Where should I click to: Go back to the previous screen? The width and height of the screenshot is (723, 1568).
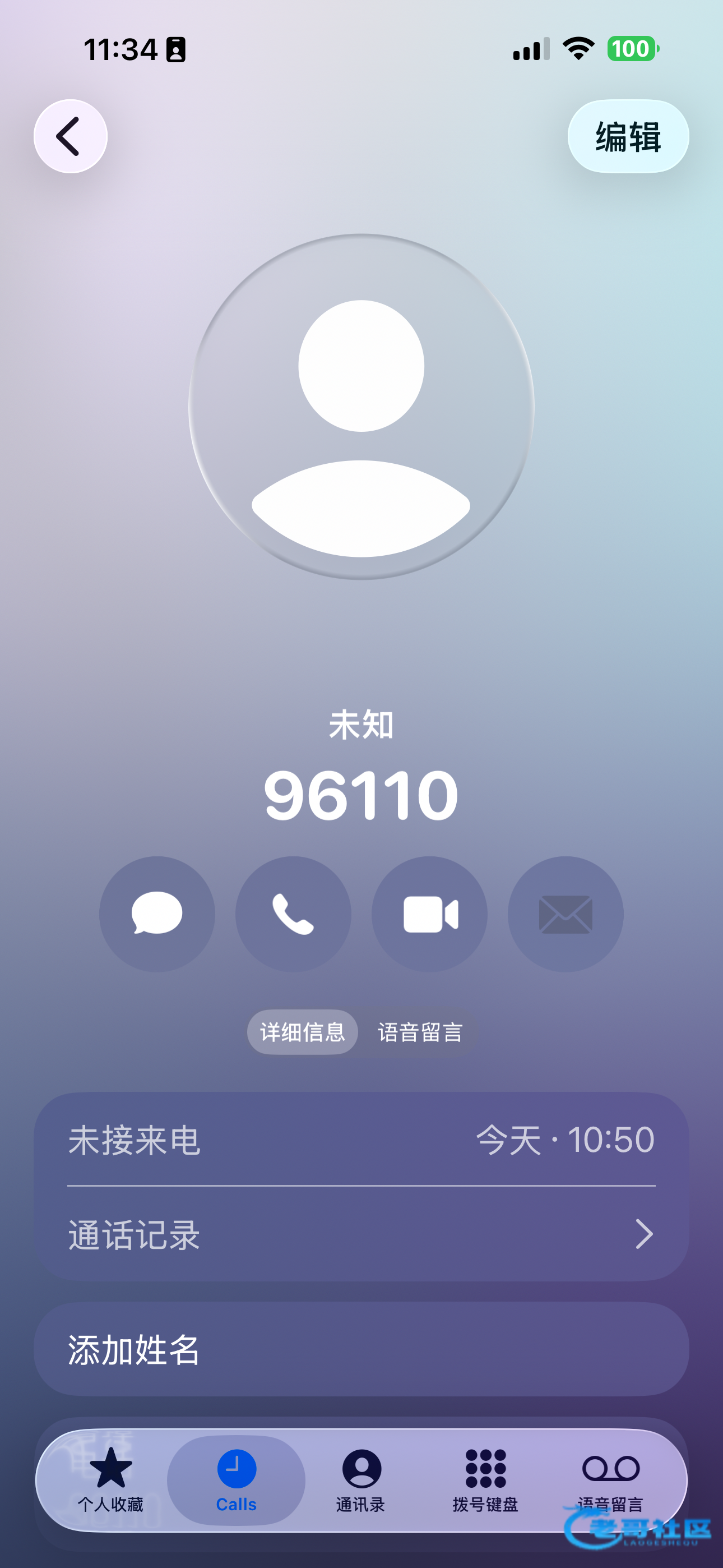click(70, 136)
